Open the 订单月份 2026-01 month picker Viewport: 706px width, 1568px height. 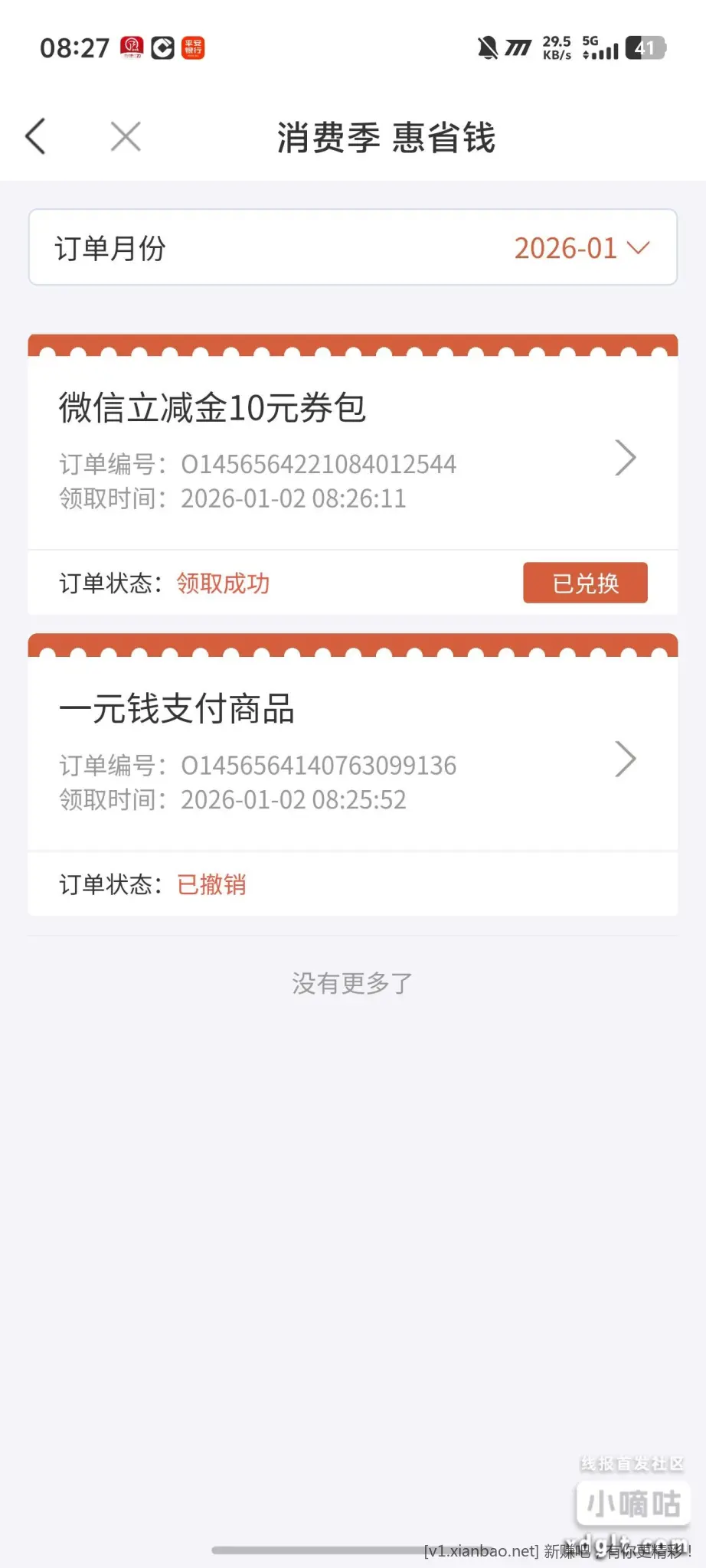click(x=581, y=248)
